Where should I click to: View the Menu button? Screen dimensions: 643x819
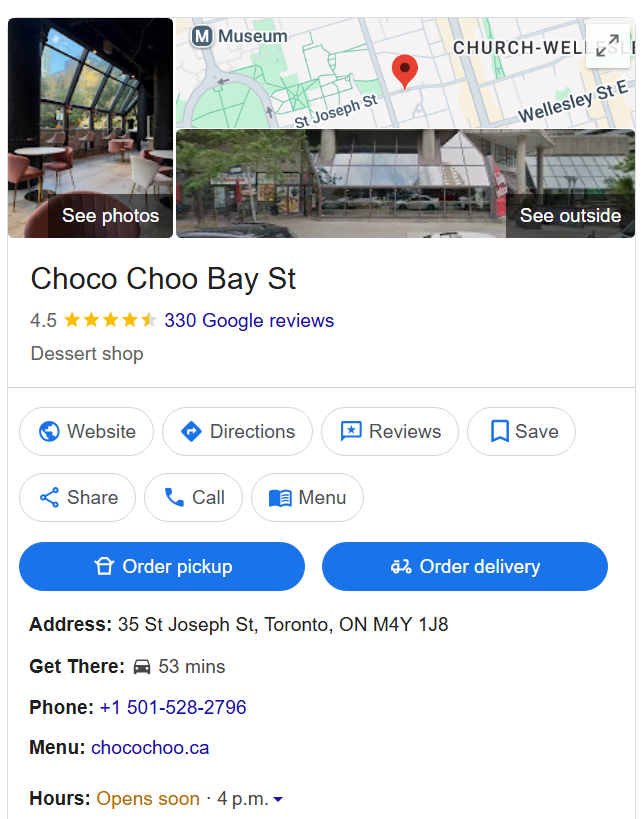point(307,498)
